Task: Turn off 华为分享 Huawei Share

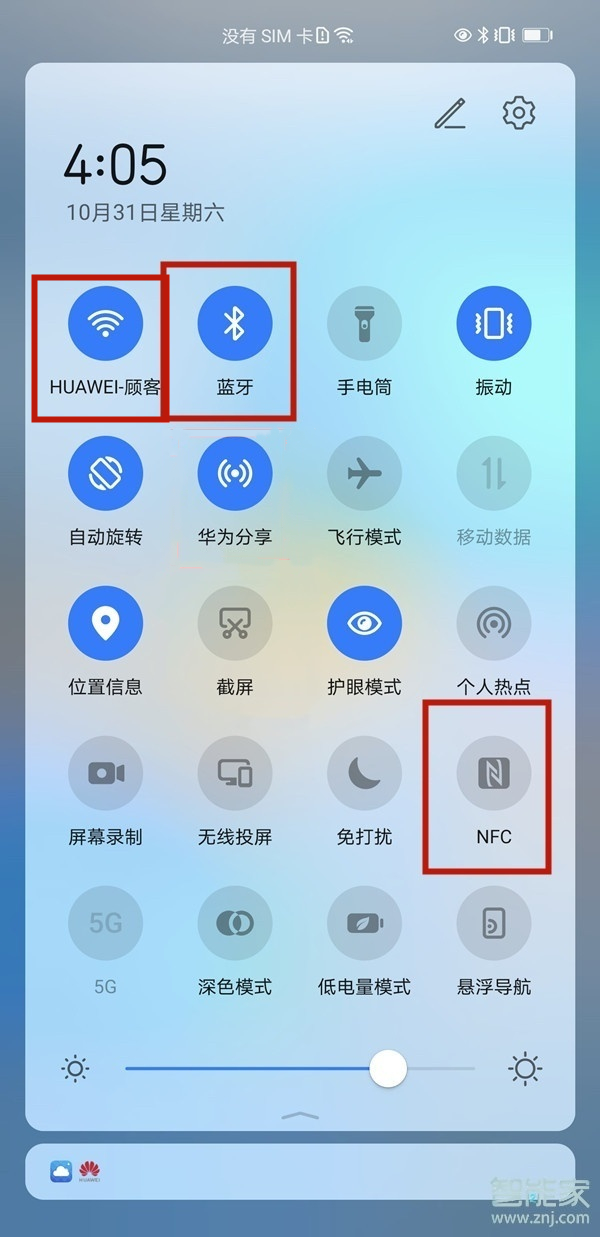Action: click(x=235, y=473)
